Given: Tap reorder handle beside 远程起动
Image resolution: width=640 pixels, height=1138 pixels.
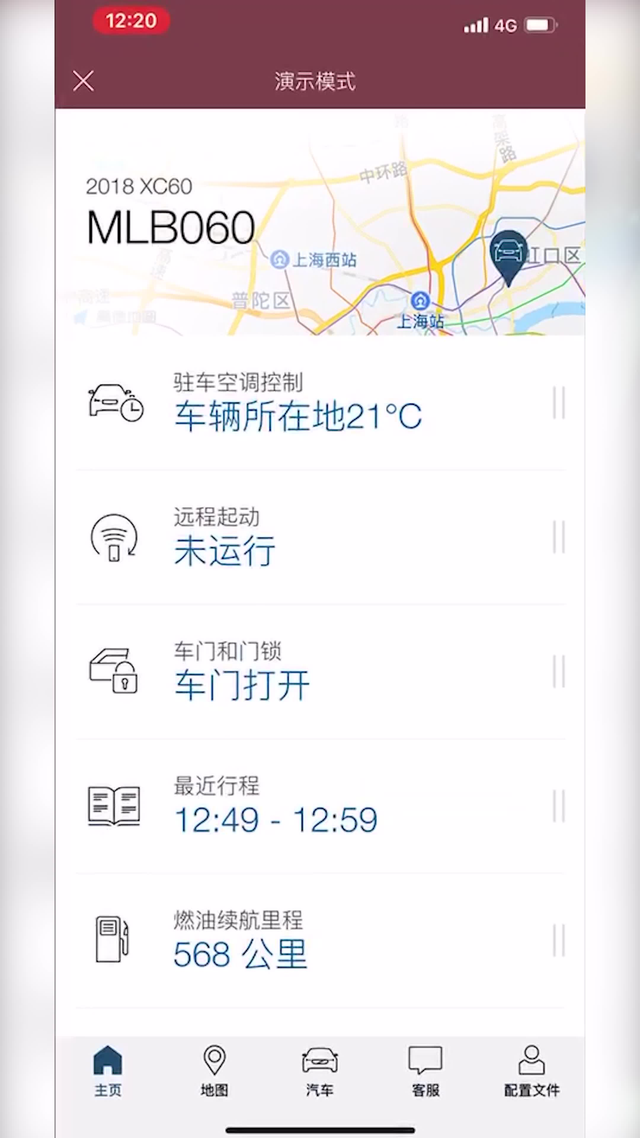Looking at the screenshot, I should 558,537.
